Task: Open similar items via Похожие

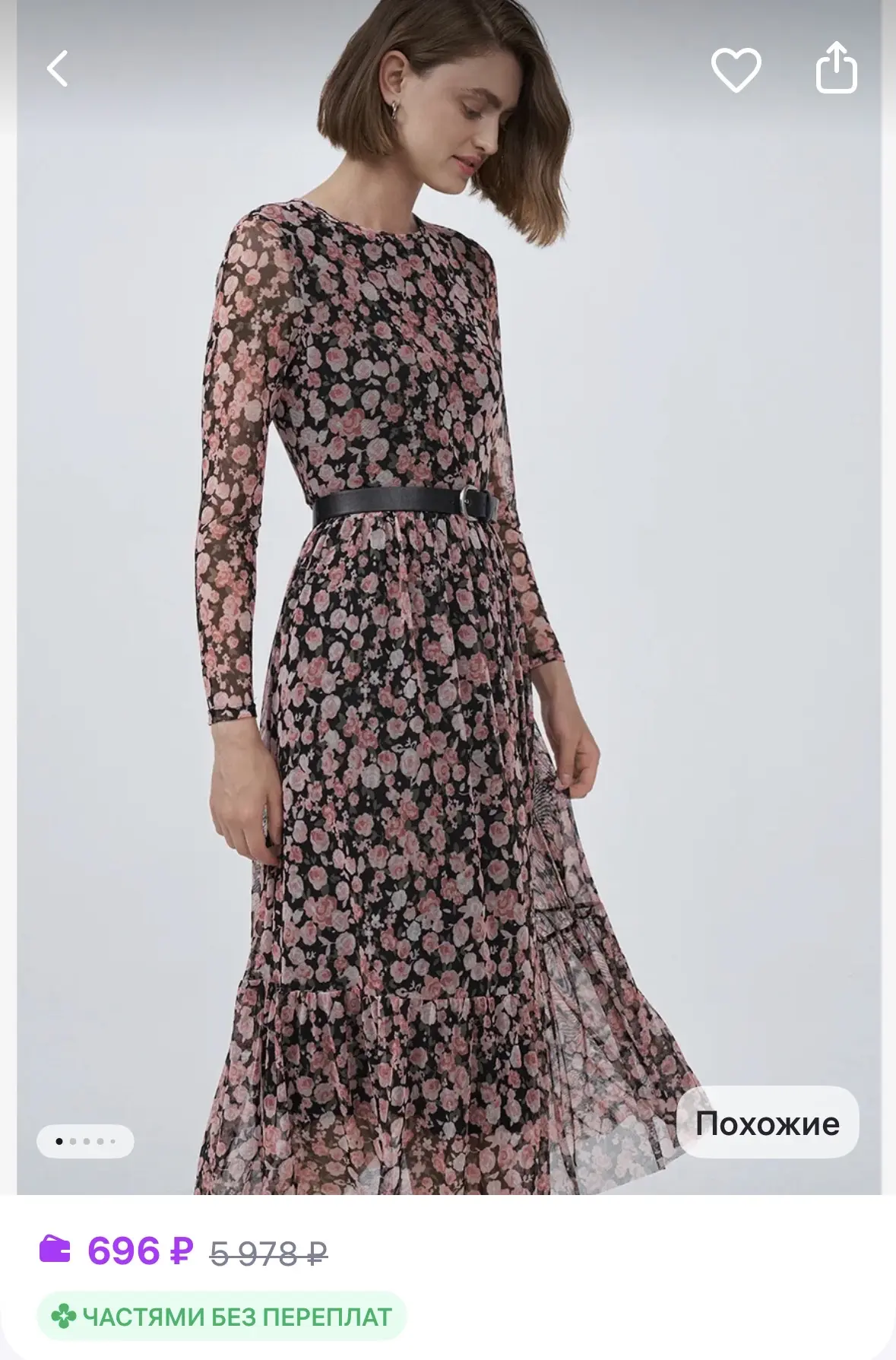Action: [x=768, y=1123]
